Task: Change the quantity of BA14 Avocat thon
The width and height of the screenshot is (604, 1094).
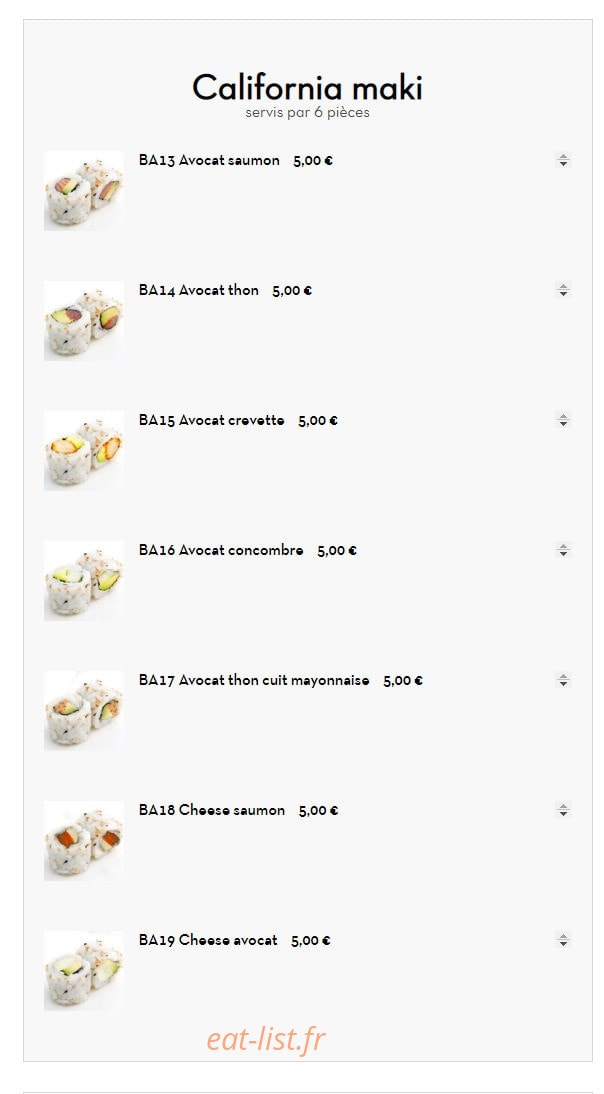Action: click(x=564, y=290)
